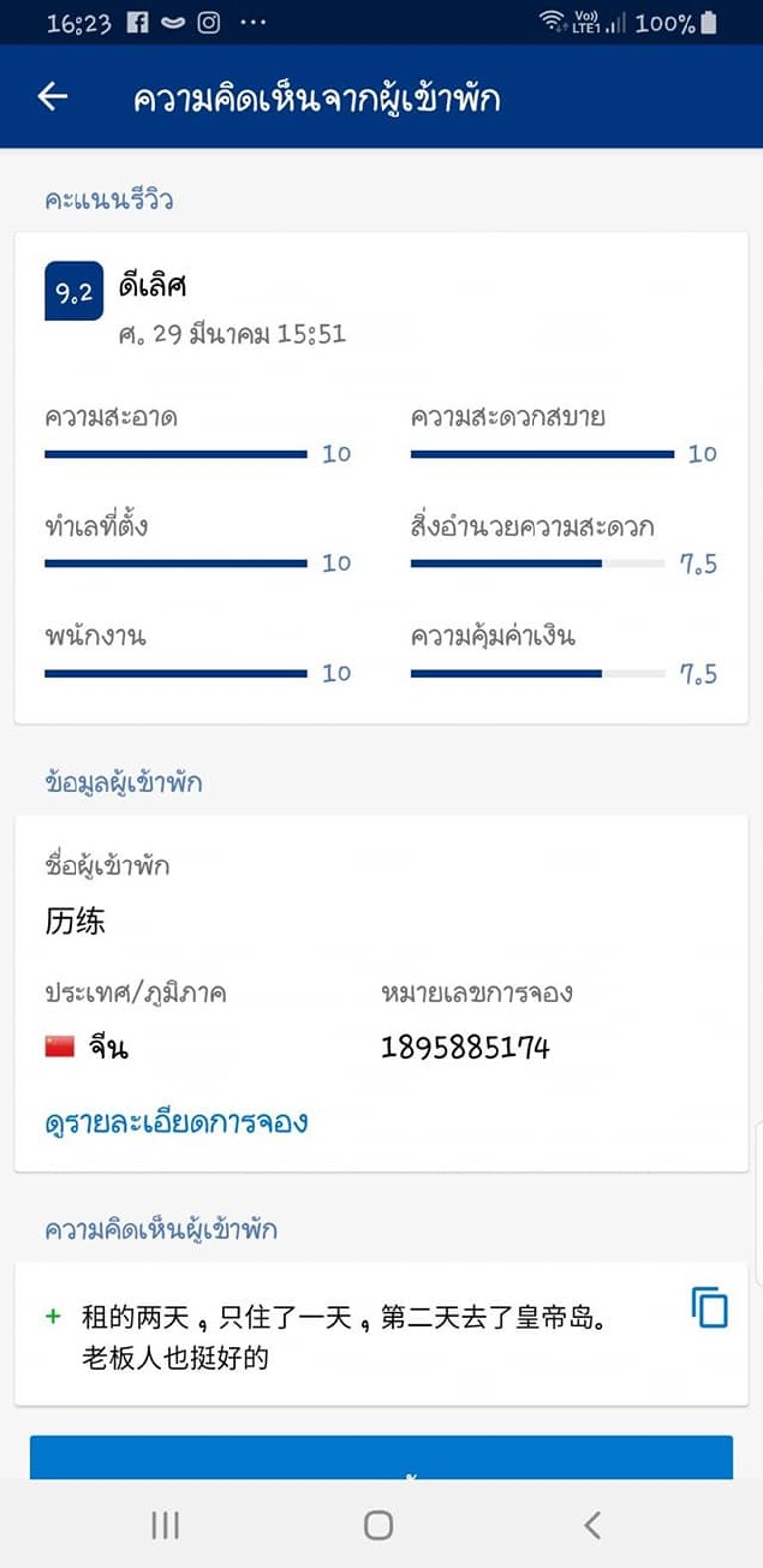Copy the guest's comment text

[x=709, y=1307]
